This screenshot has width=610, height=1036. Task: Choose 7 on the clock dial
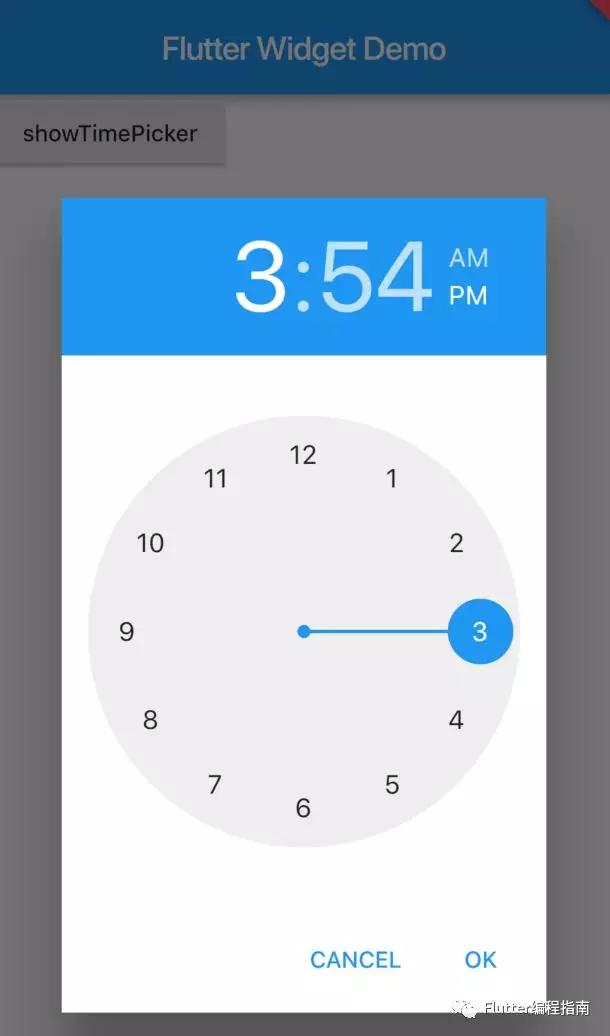(x=215, y=785)
